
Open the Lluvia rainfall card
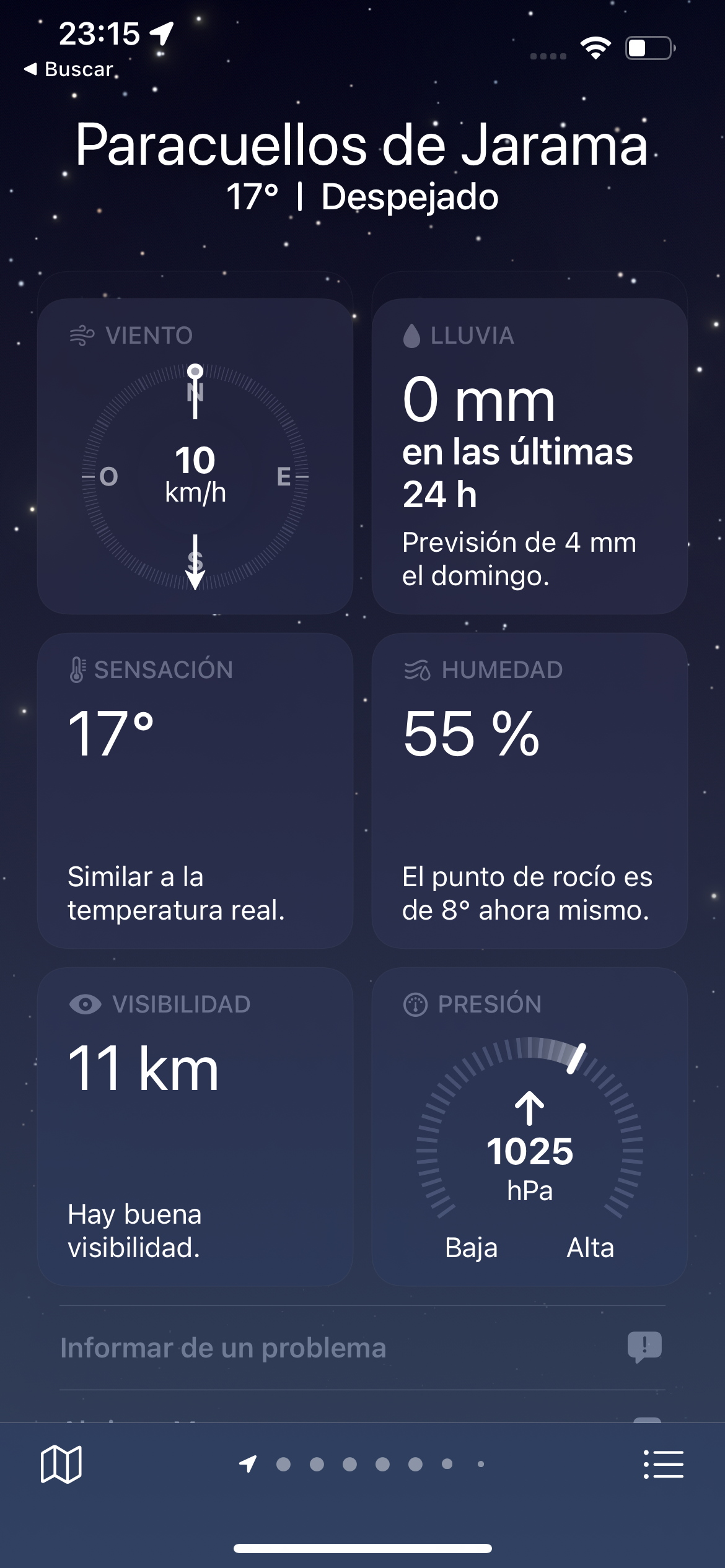(530, 456)
